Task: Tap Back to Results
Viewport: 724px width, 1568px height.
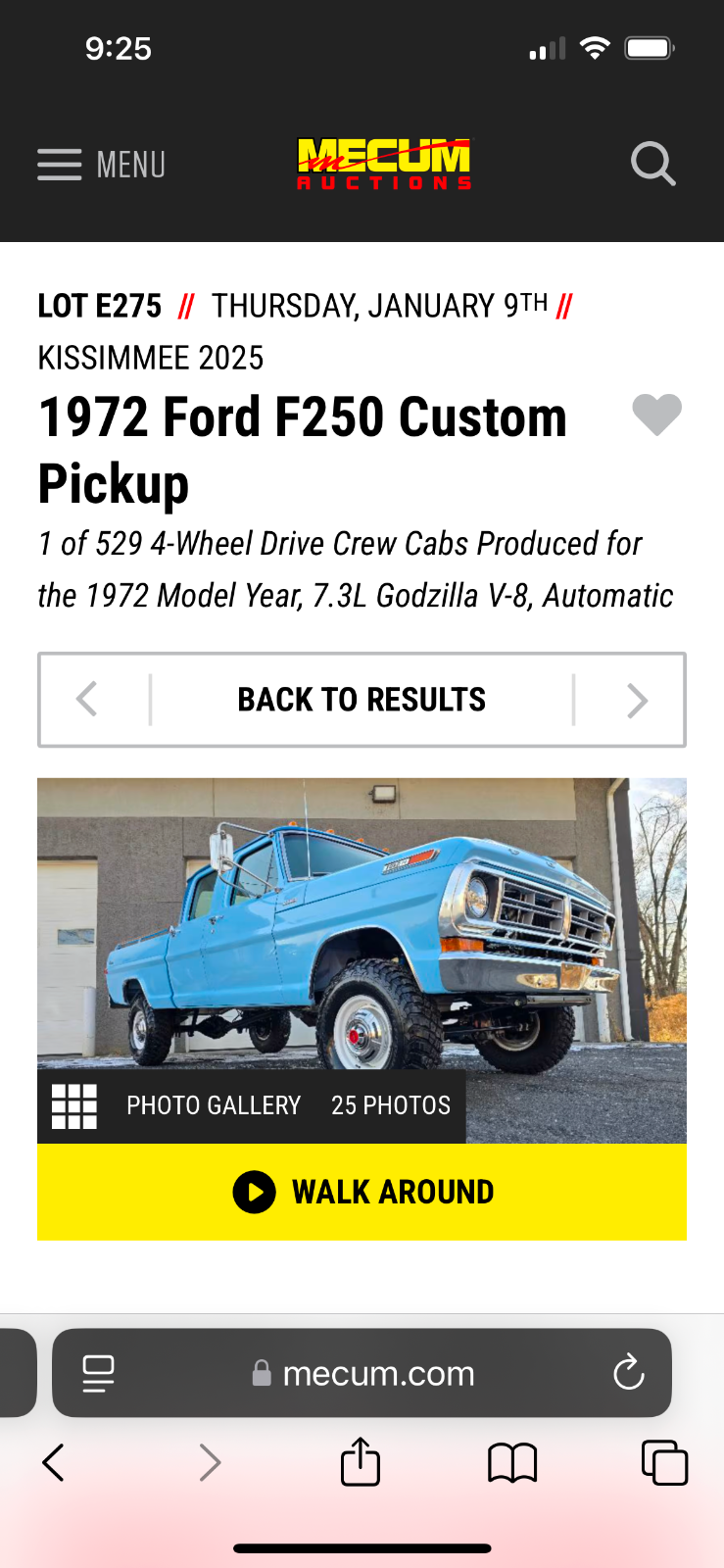Action: point(362,700)
